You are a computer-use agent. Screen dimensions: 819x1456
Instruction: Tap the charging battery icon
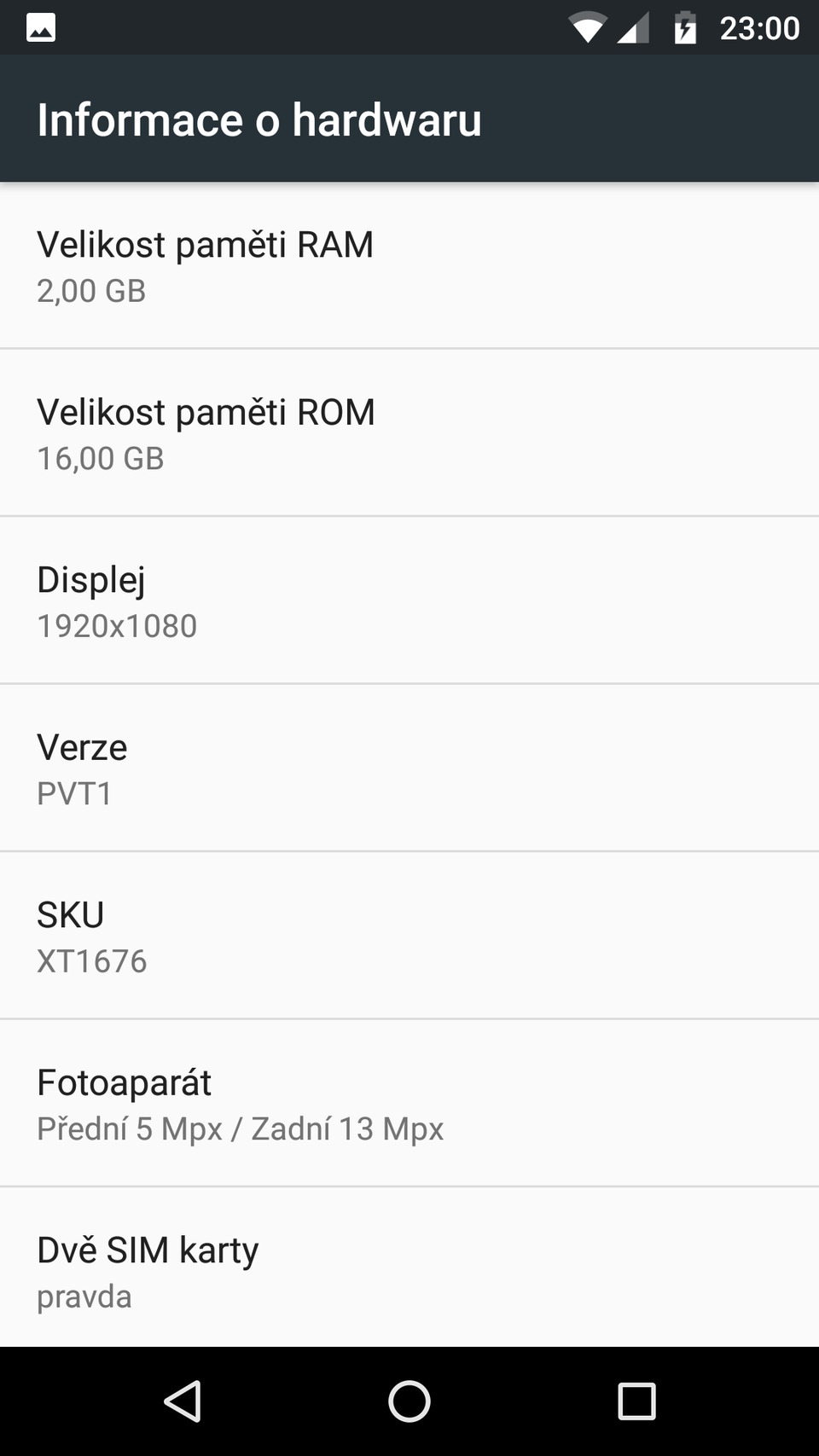click(x=686, y=26)
